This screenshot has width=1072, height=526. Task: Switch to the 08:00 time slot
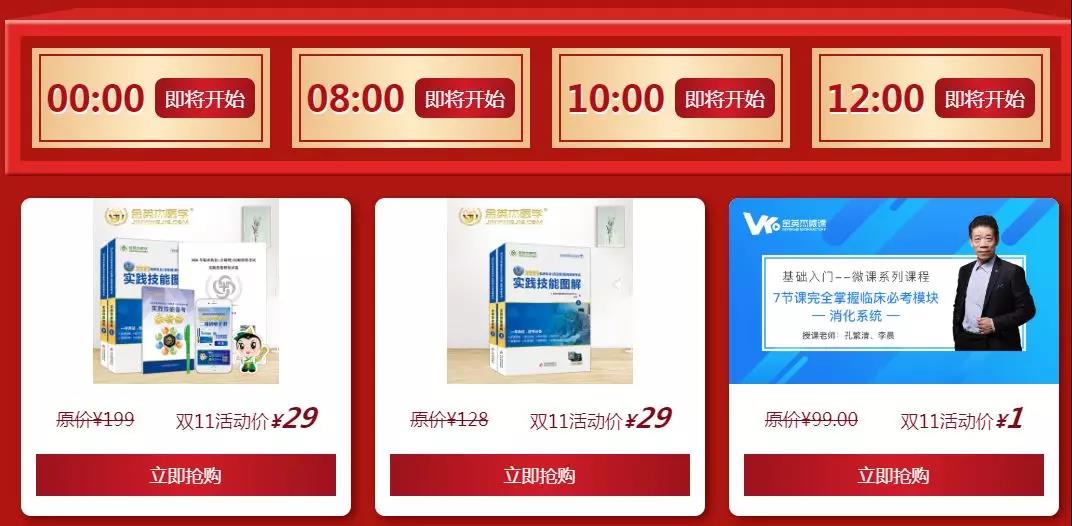pyautogui.click(x=411, y=98)
